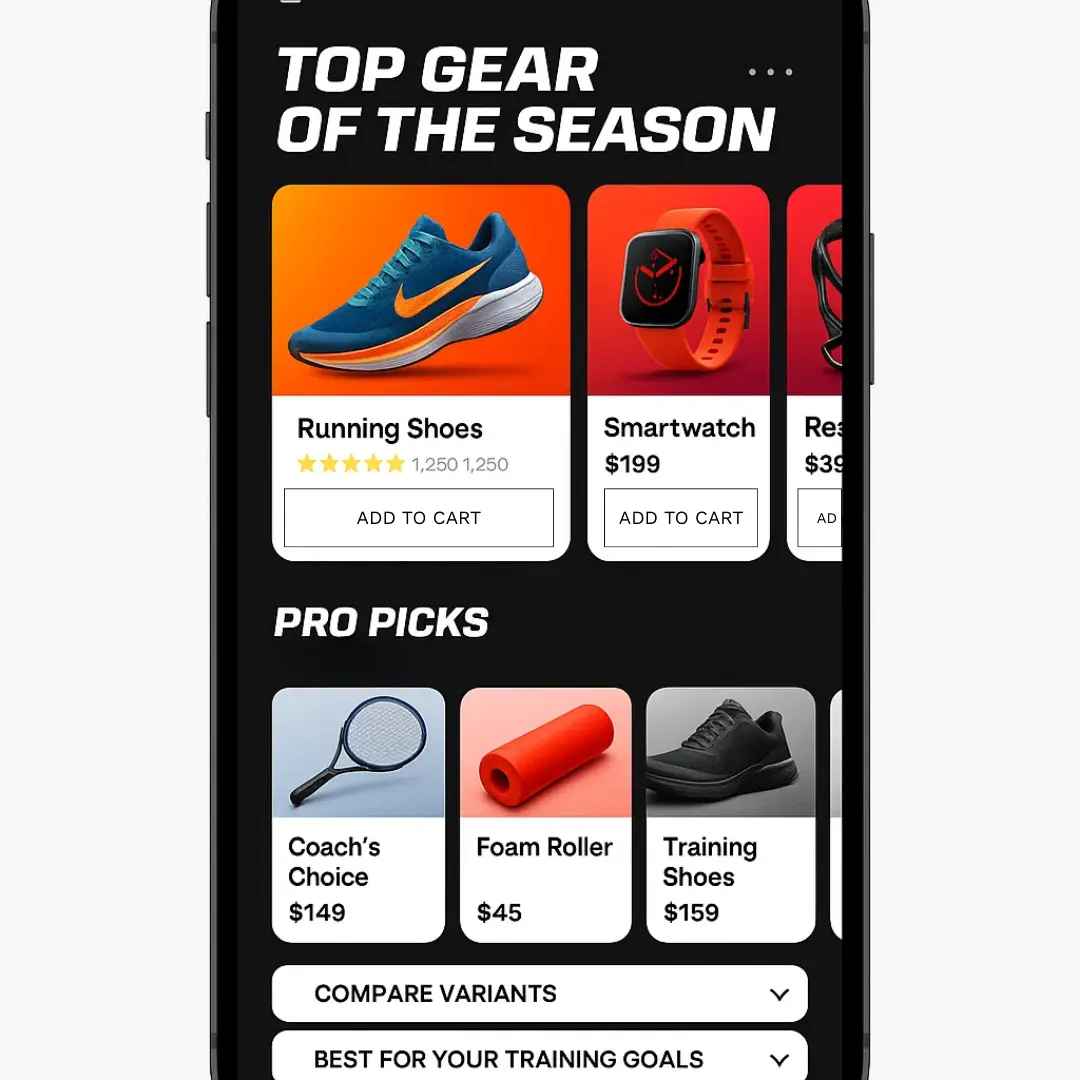
Task: Expand Best For Your Training Goals
Action: [540, 1058]
